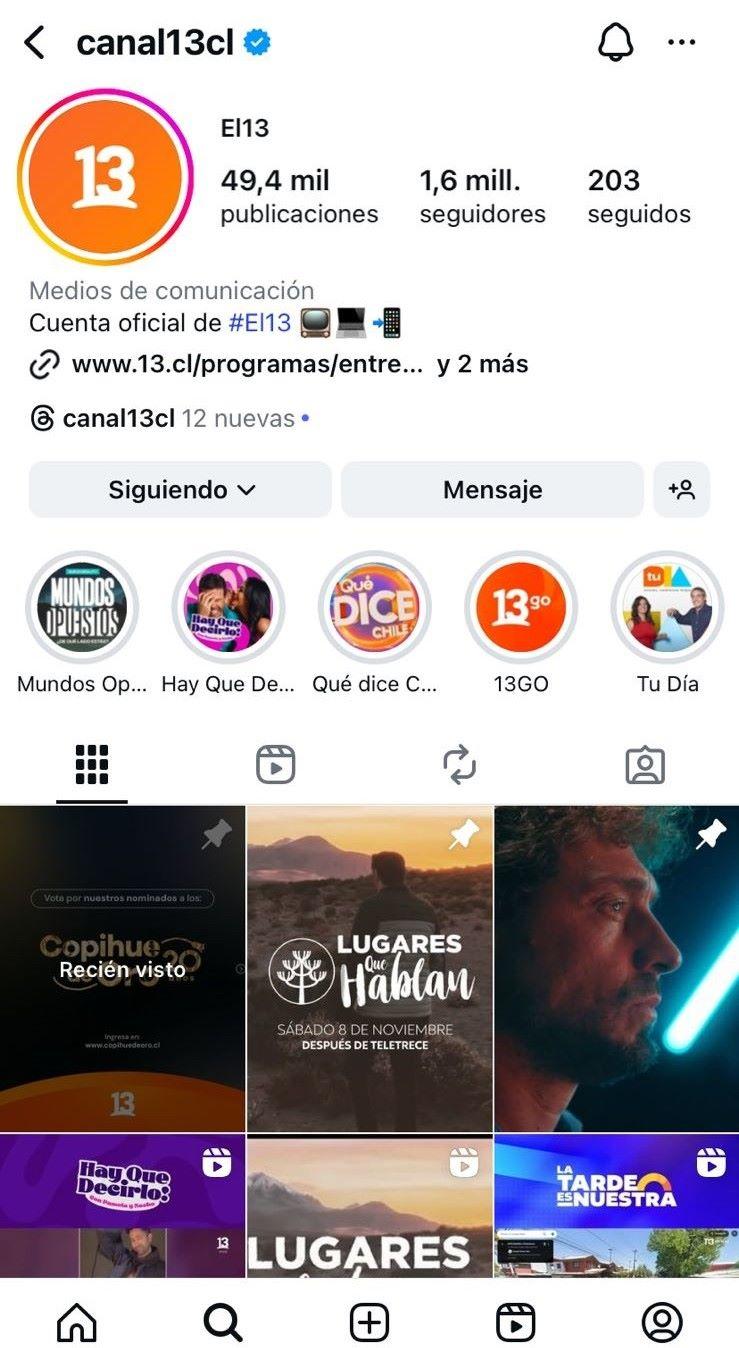The width and height of the screenshot is (739, 1348).
Task: Create a new post with the plus icon
Action: (369, 1322)
